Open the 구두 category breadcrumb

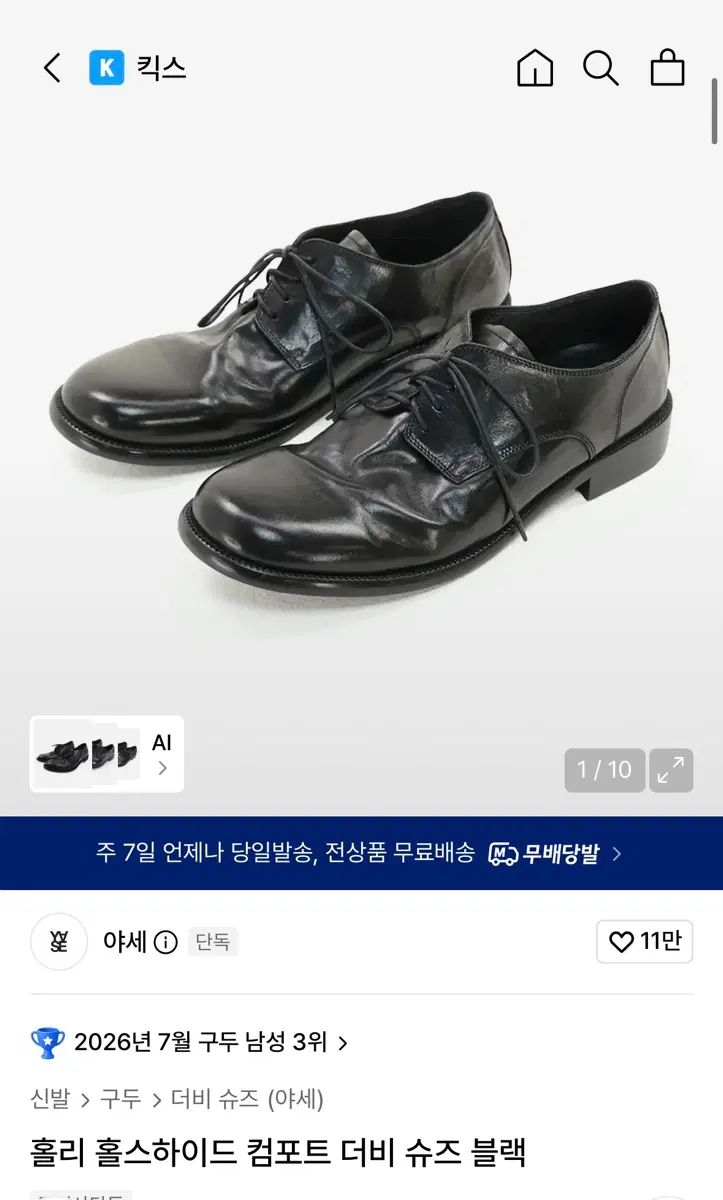tap(121, 1099)
